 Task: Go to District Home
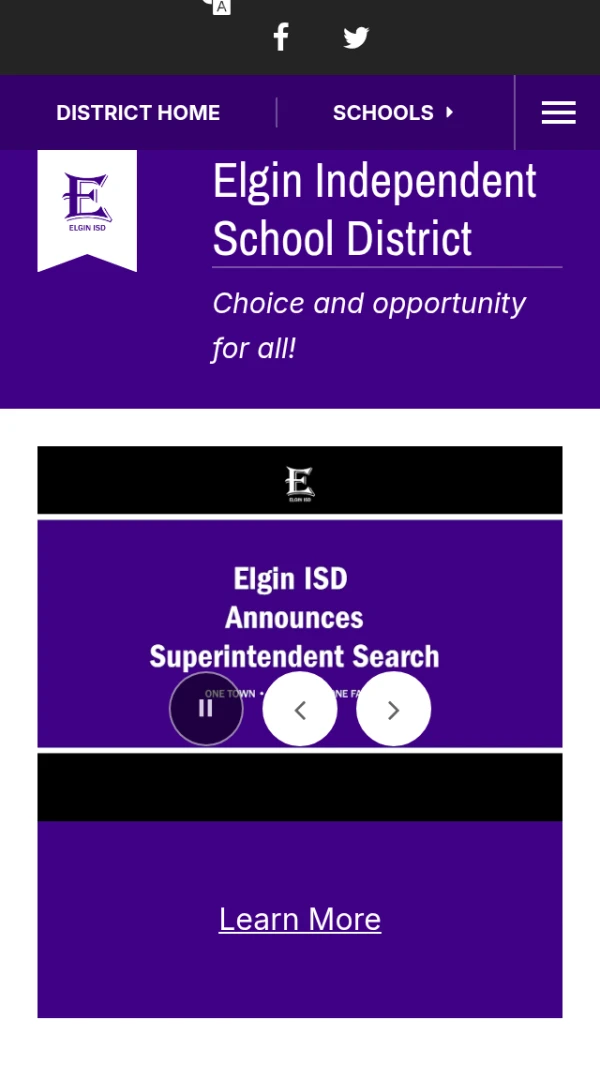coord(138,113)
